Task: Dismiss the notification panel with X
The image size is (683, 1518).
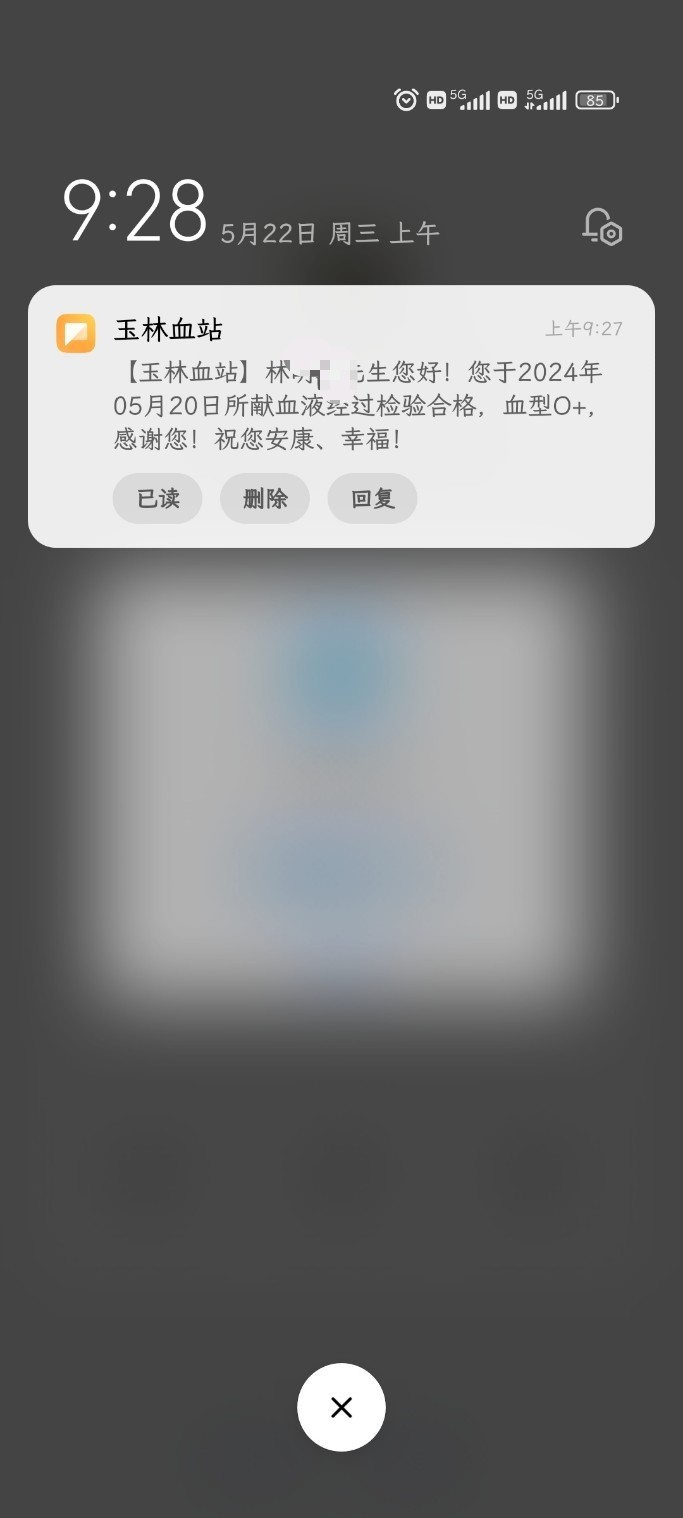Action: [341, 1407]
